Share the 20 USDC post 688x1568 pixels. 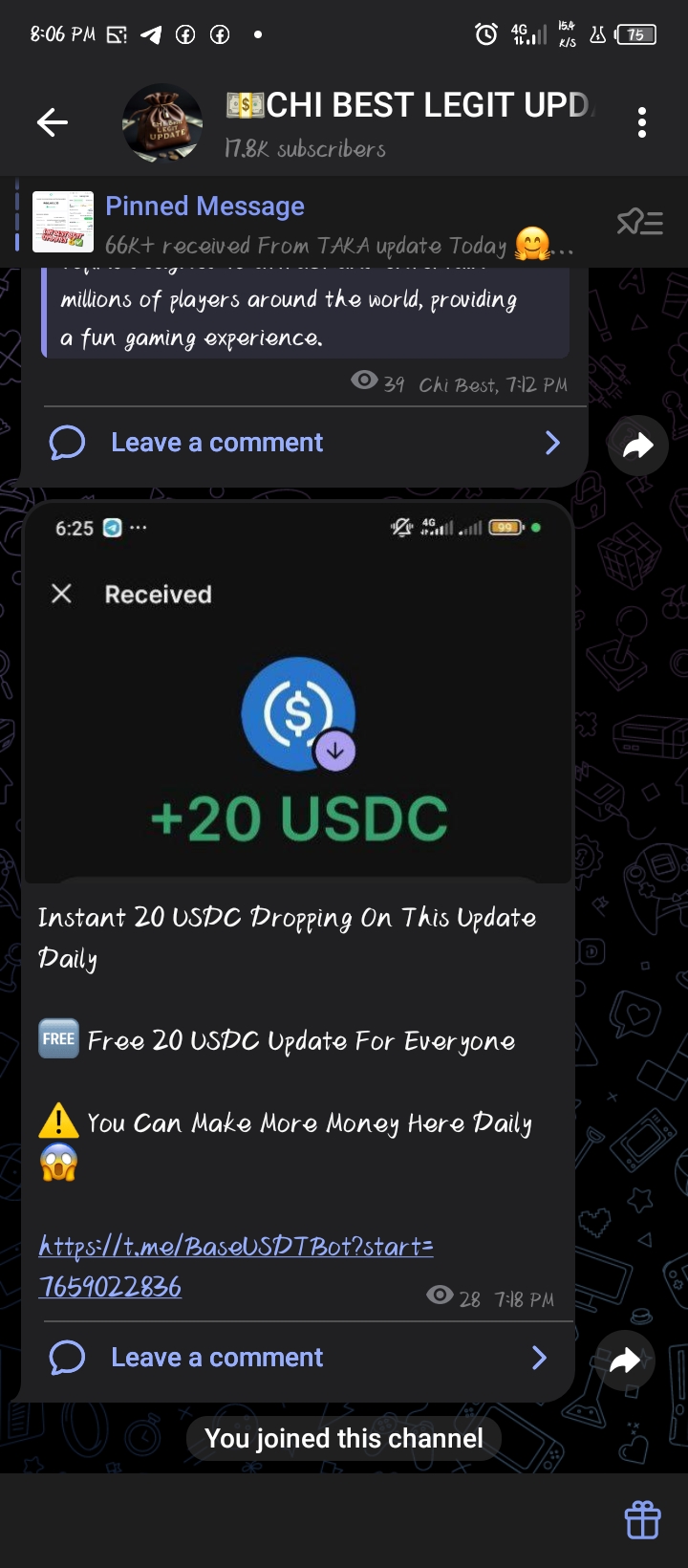pyautogui.click(x=624, y=1360)
